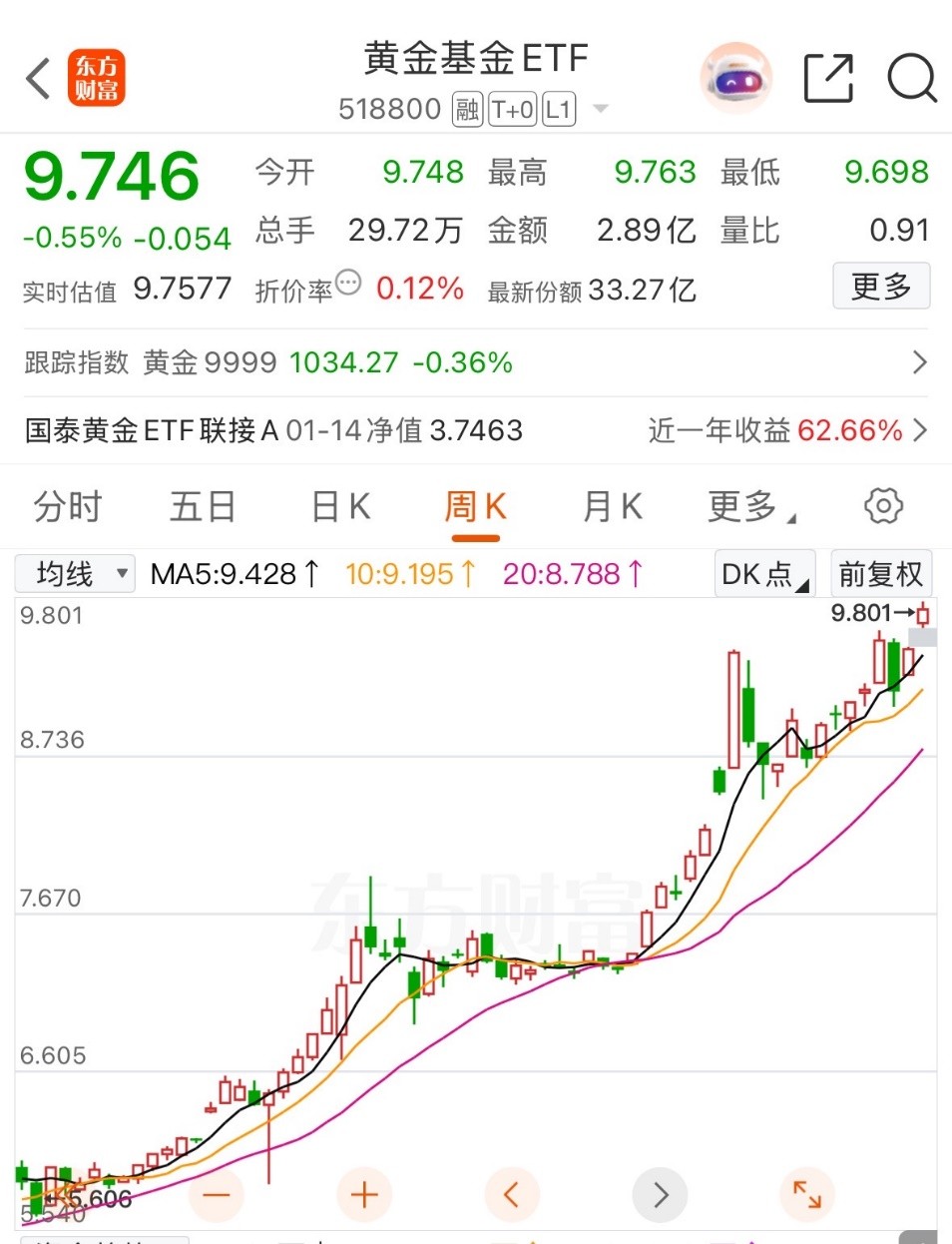Tap the 更多 button for quote details
Image resolution: width=952 pixels, height=1244 pixels.
tap(881, 287)
